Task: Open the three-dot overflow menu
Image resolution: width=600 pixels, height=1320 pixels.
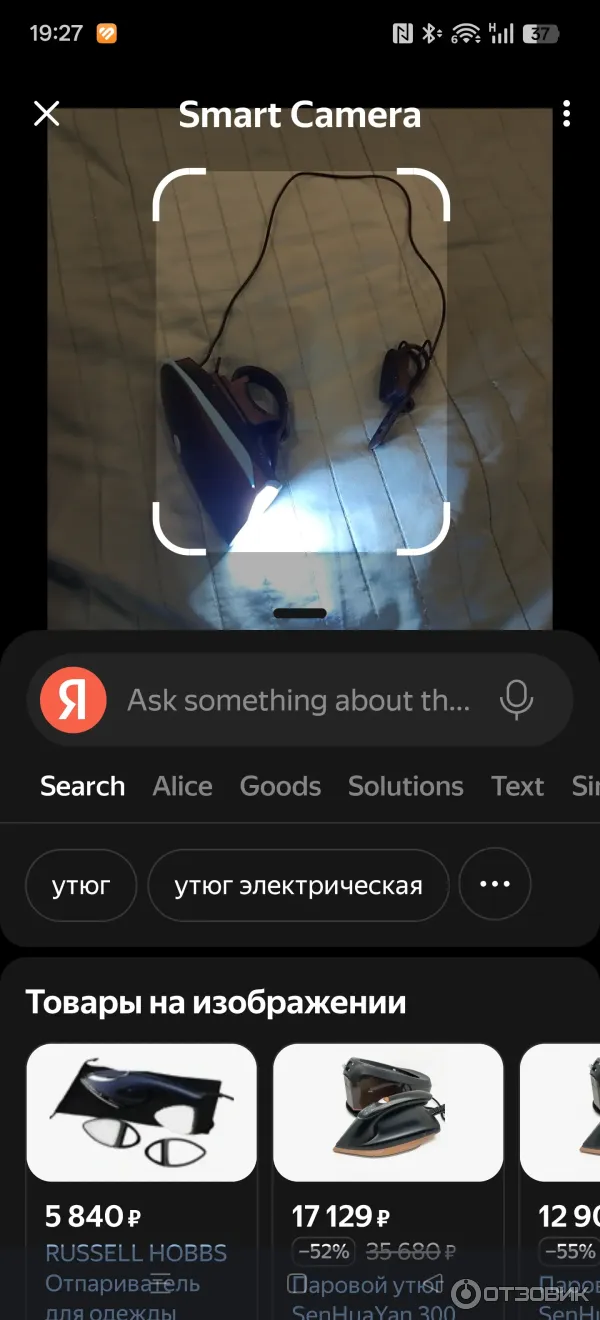Action: click(x=566, y=114)
